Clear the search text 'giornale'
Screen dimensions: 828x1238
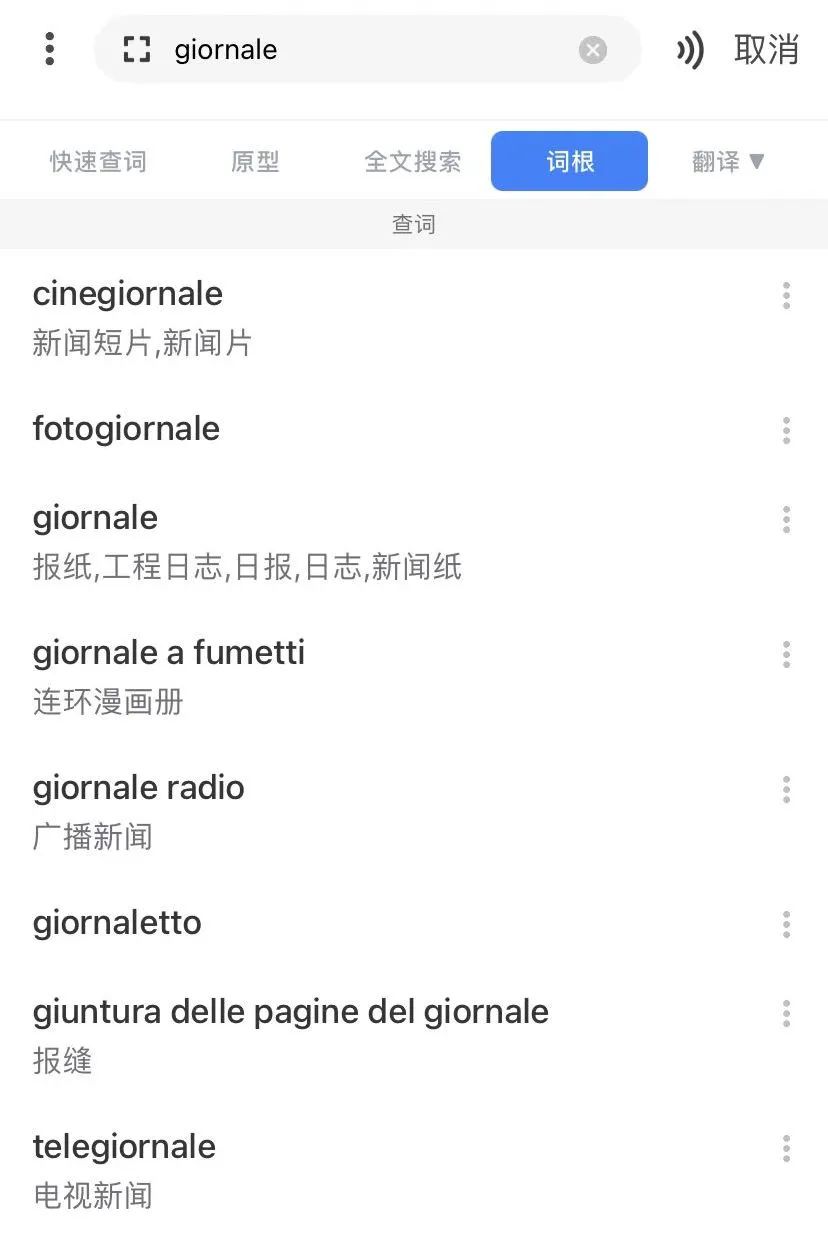[x=593, y=50]
